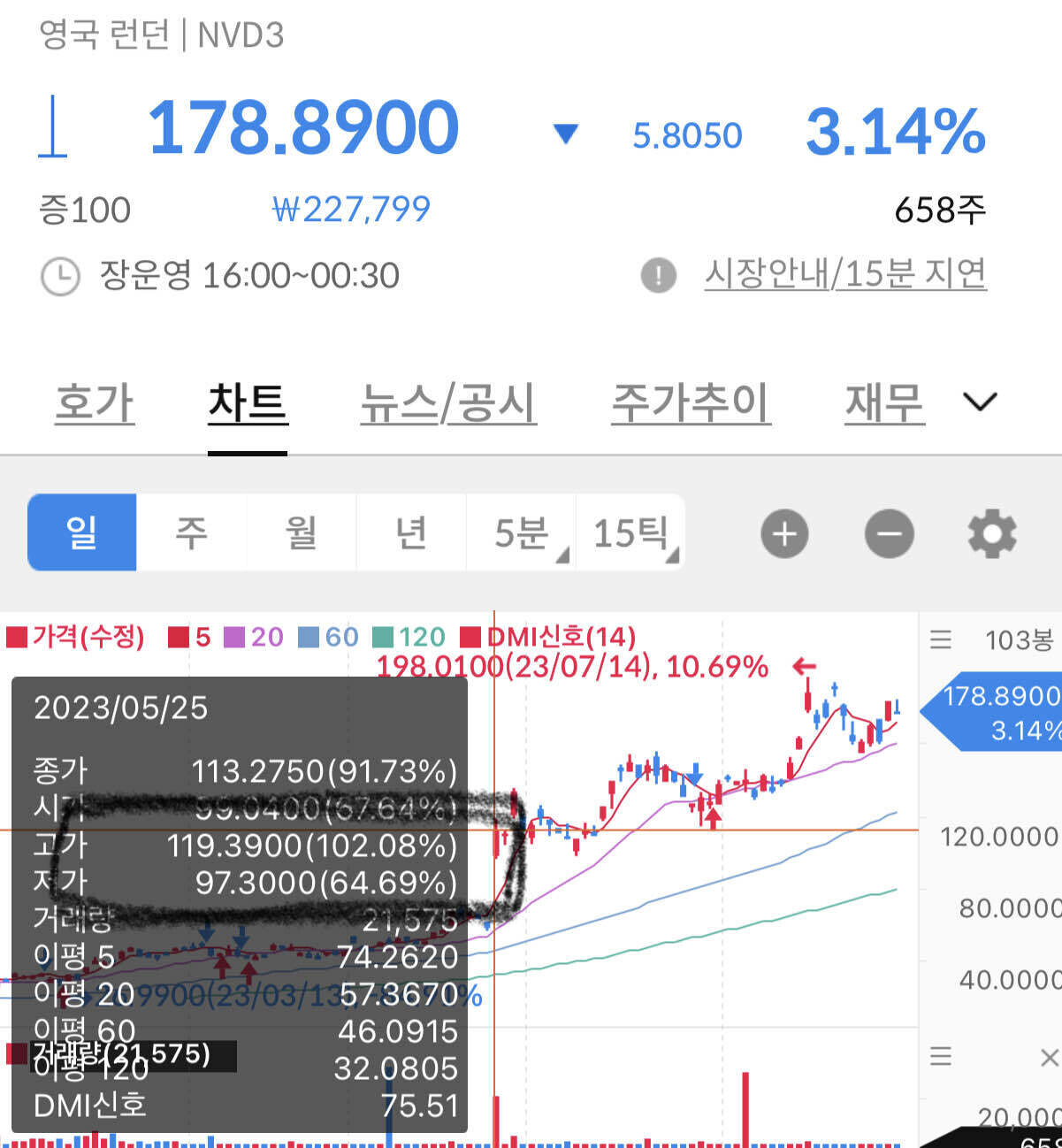The image size is (1062, 1148).
Task: Open the 뉴스/공시 tab
Action: click(448, 402)
